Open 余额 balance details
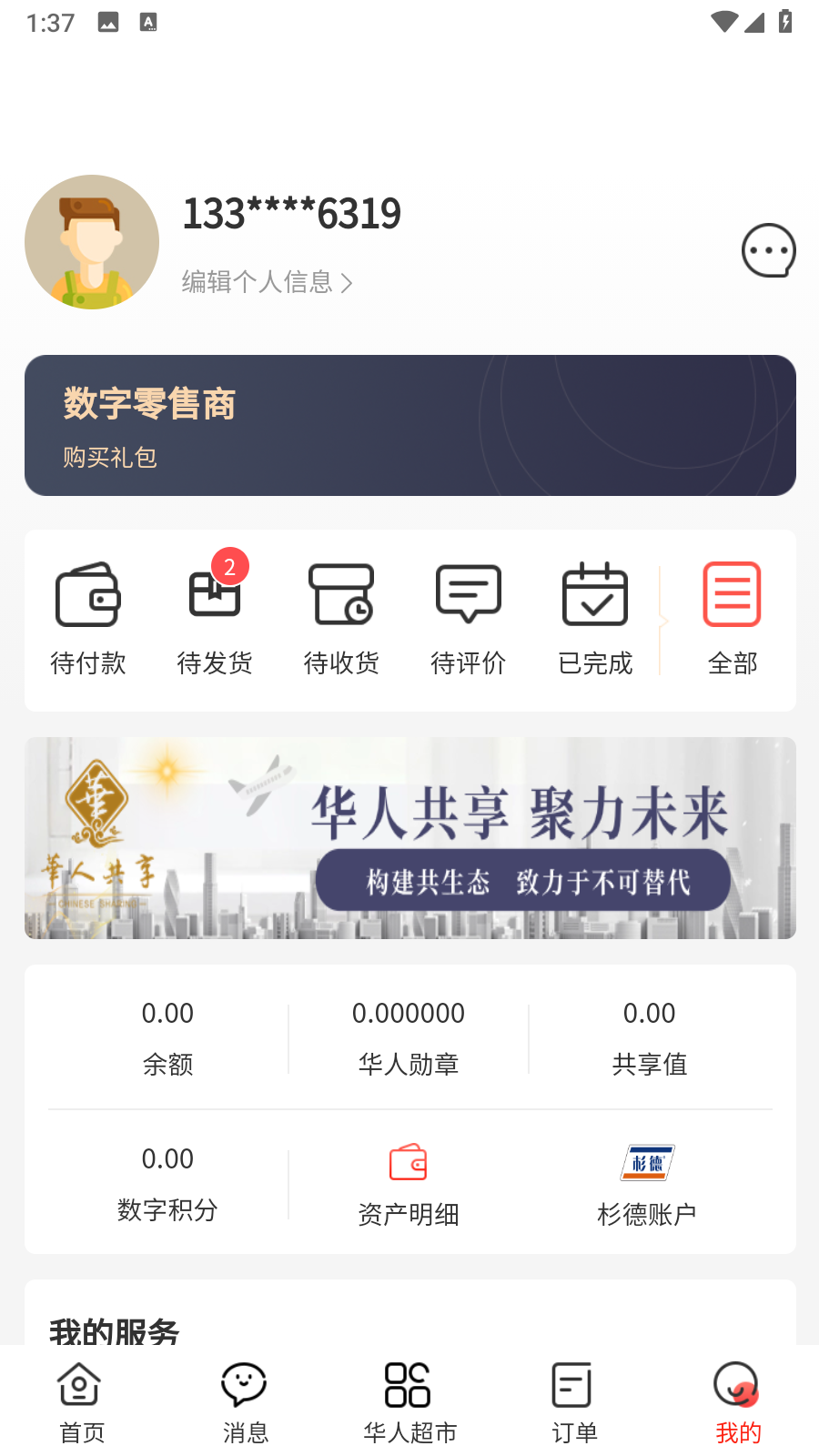This screenshot has width=819, height=1456. 167,1037
